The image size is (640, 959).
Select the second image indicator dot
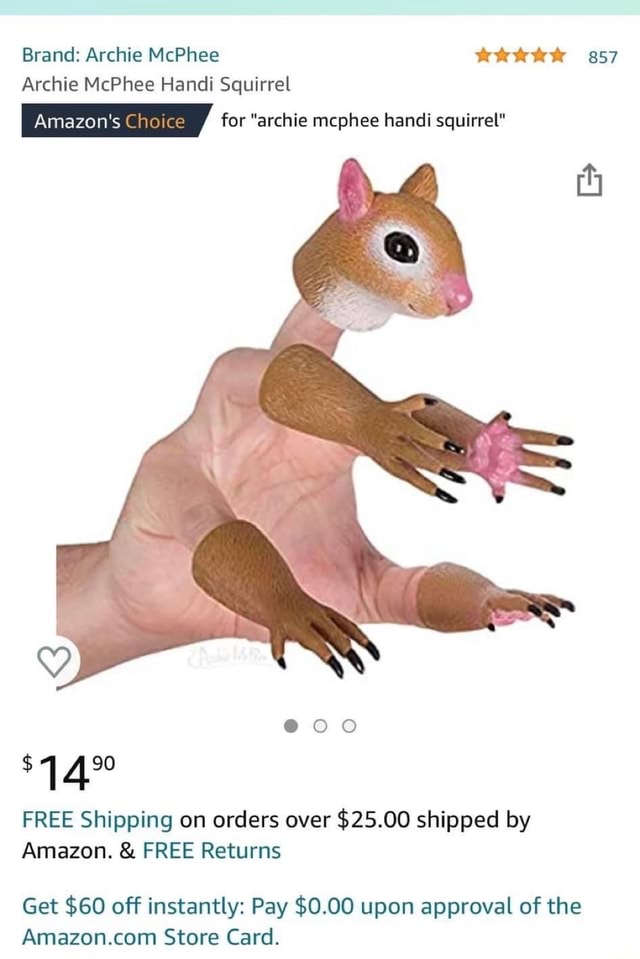pos(320,727)
